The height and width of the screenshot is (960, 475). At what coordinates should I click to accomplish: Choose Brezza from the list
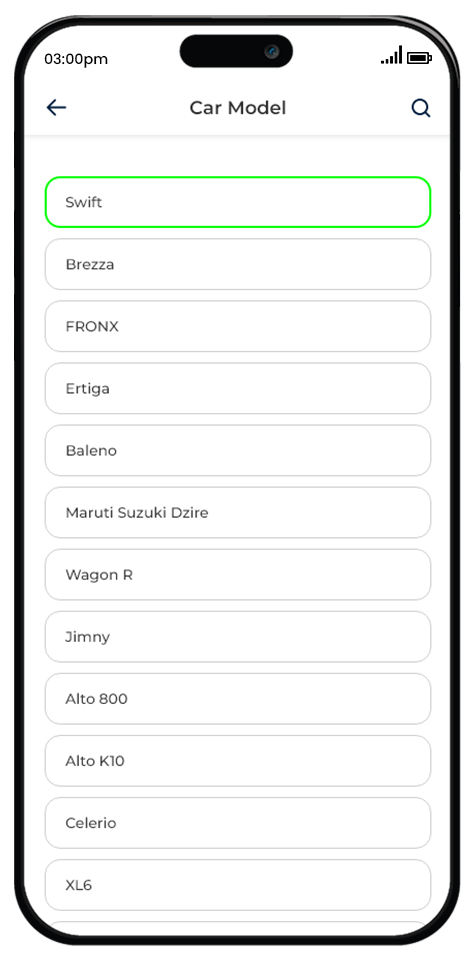(x=238, y=264)
